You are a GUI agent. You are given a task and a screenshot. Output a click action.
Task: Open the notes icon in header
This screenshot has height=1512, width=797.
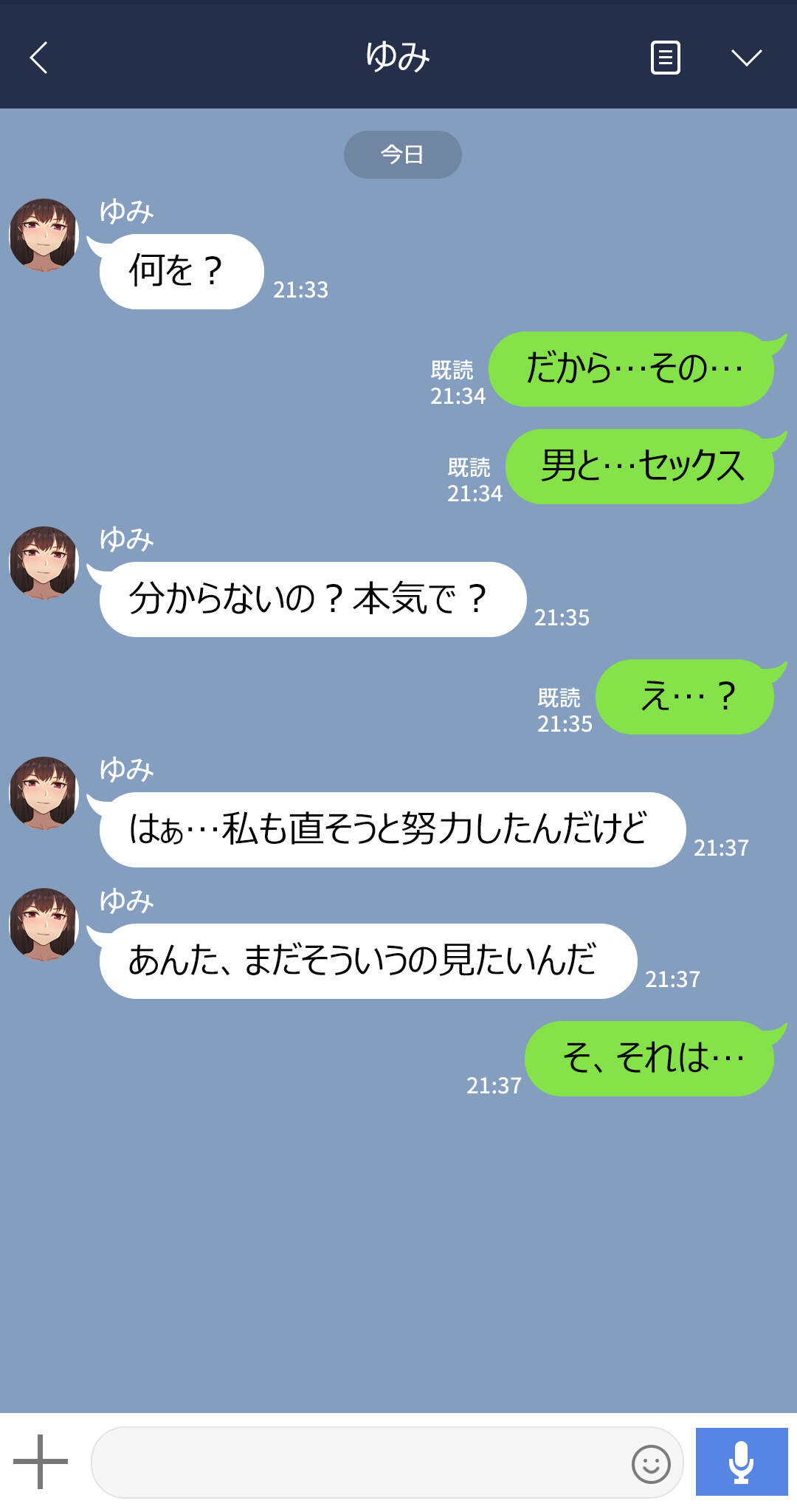click(665, 58)
